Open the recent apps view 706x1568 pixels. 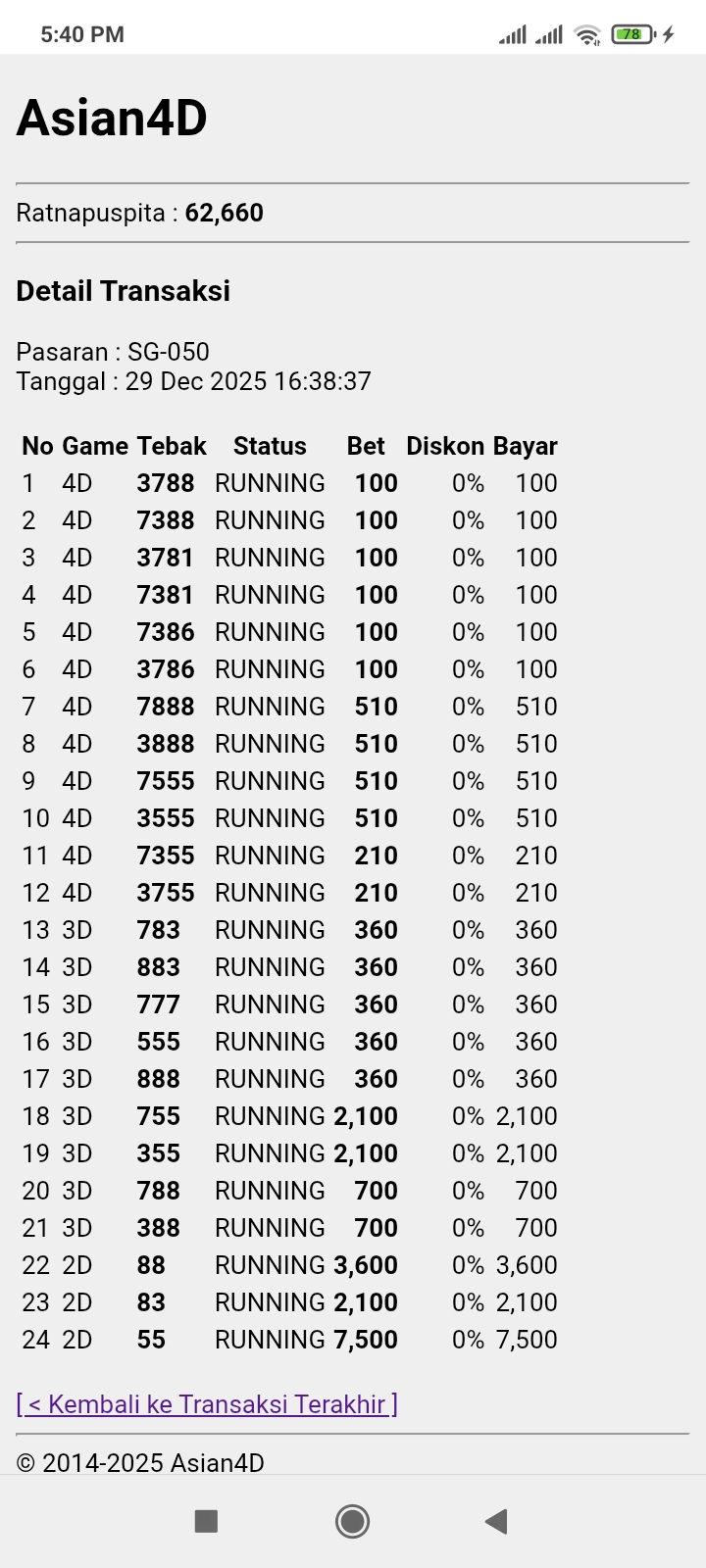click(x=206, y=1521)
